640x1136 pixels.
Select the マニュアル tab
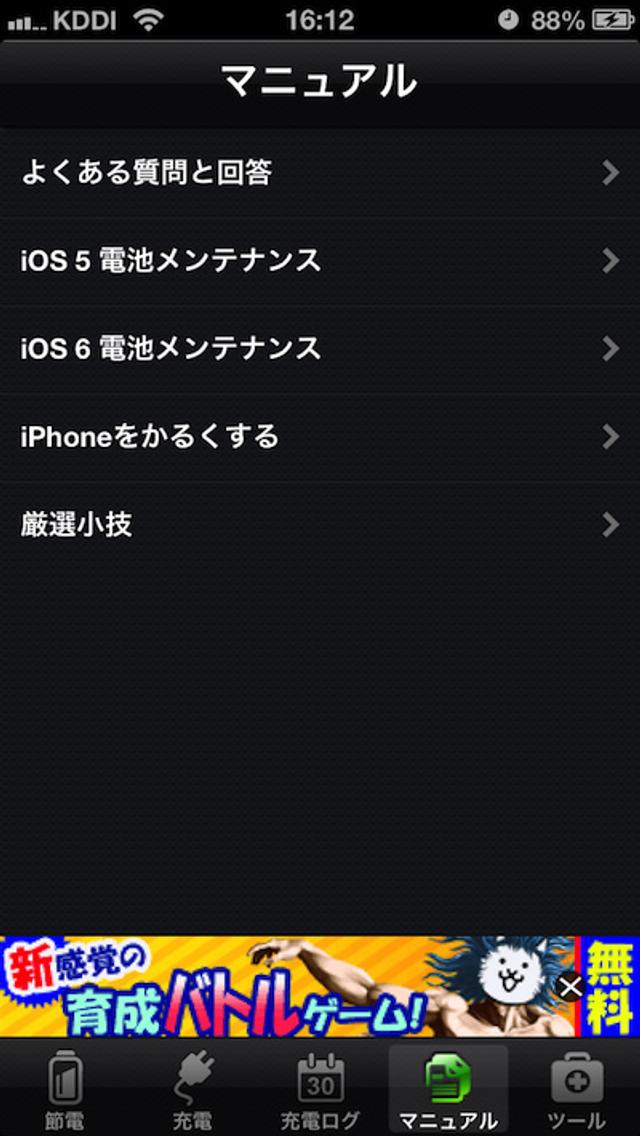click(448, 1090)
